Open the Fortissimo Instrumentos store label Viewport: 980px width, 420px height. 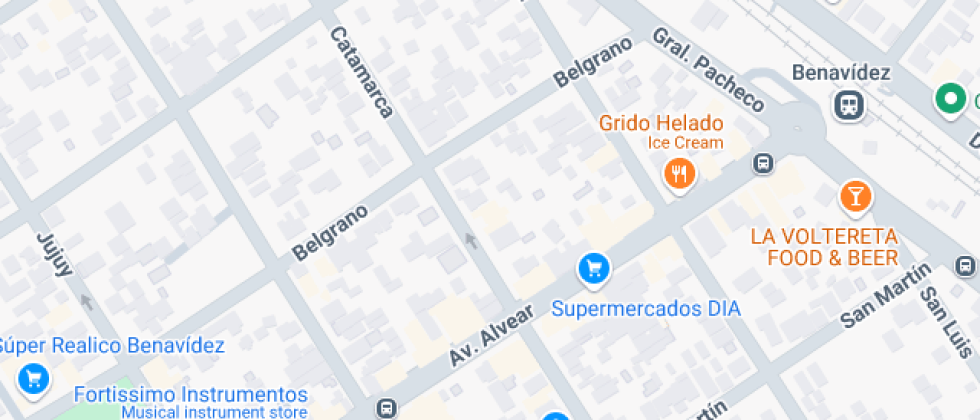[x=191, y=394]
